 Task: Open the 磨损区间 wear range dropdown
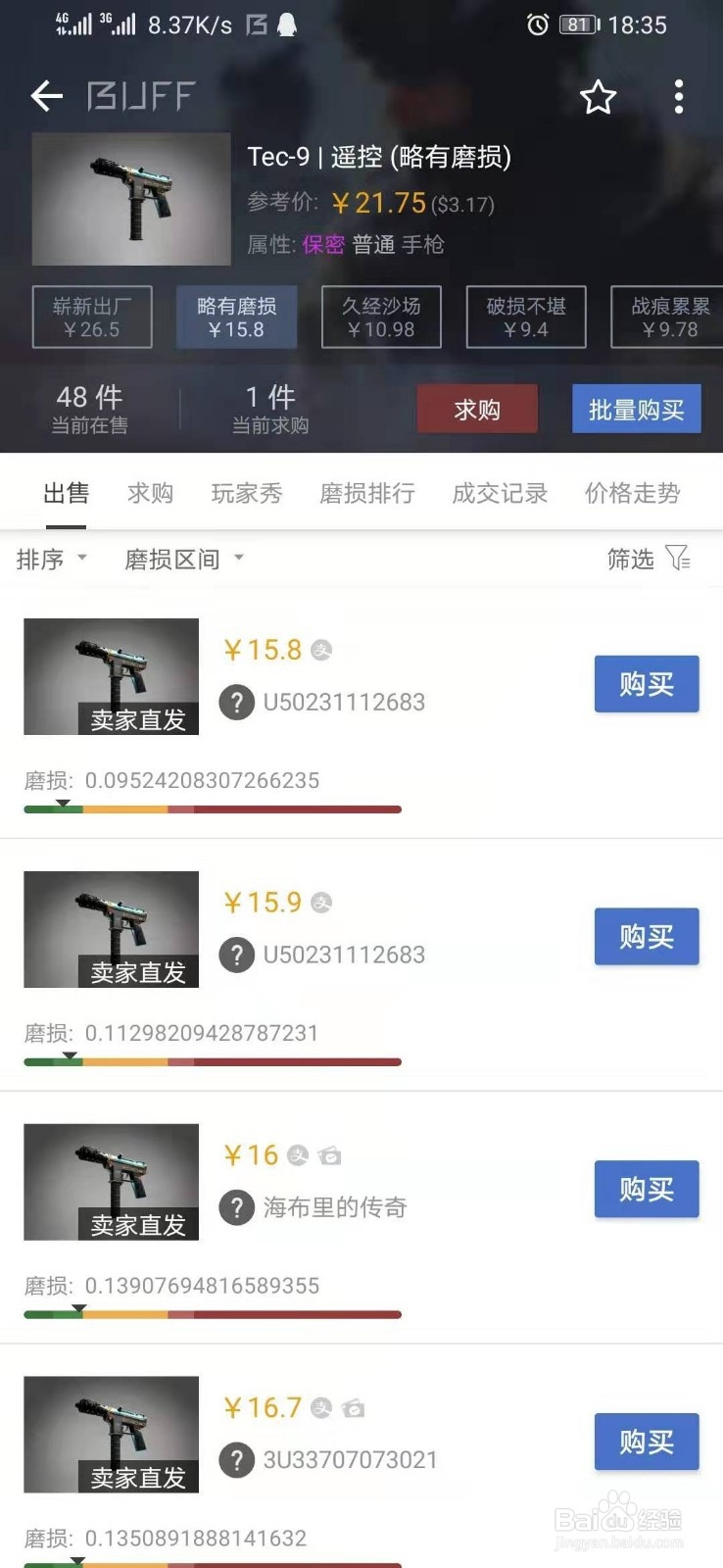[x=182, y=559]
